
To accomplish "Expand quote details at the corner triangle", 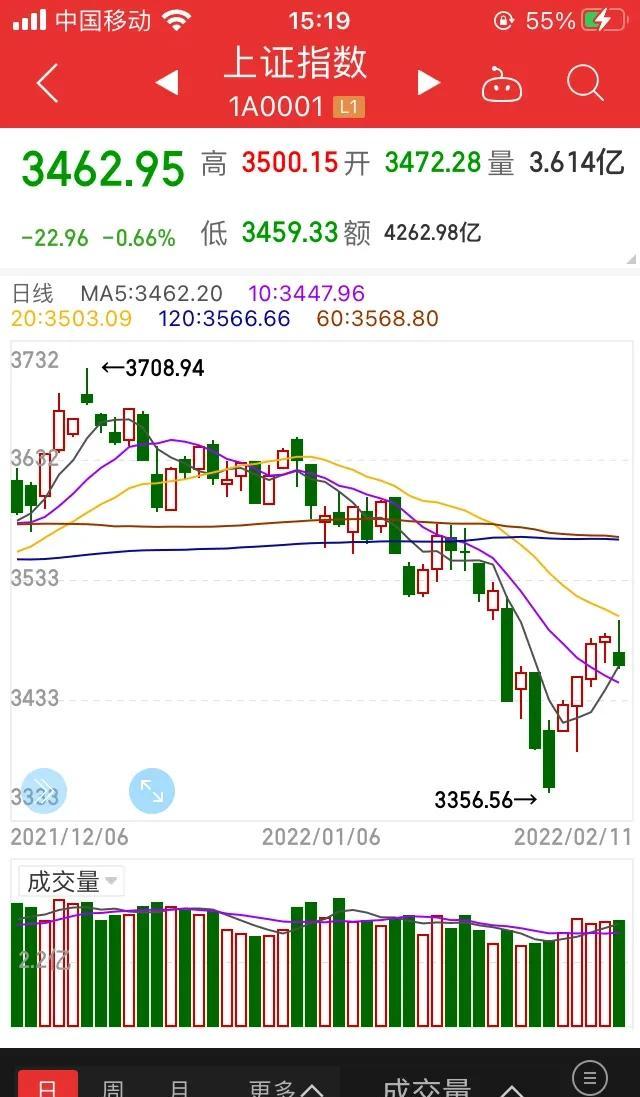I will pos(630,259).
